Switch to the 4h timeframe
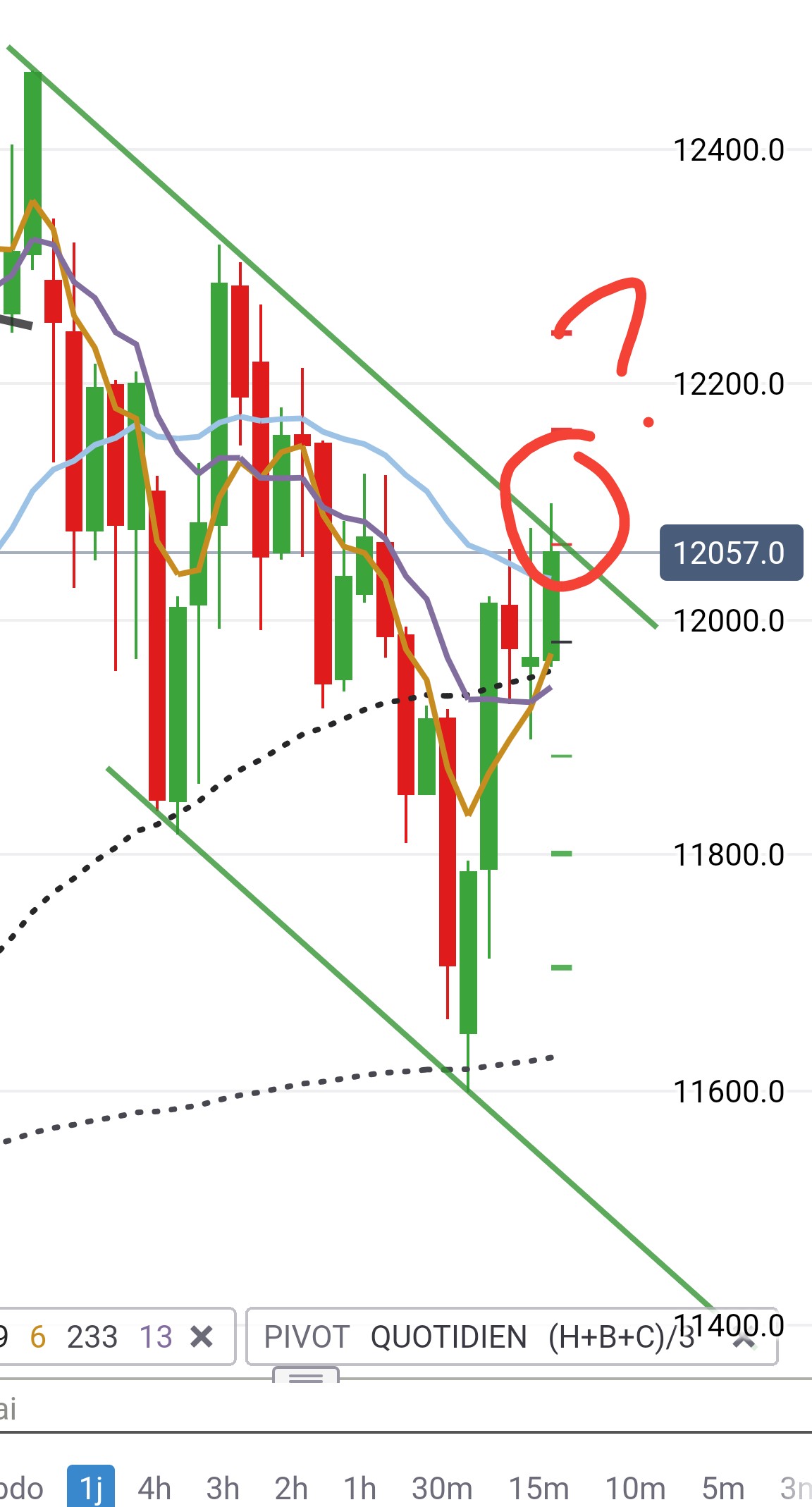812x1507 pixels. (x=154, y=1488)
